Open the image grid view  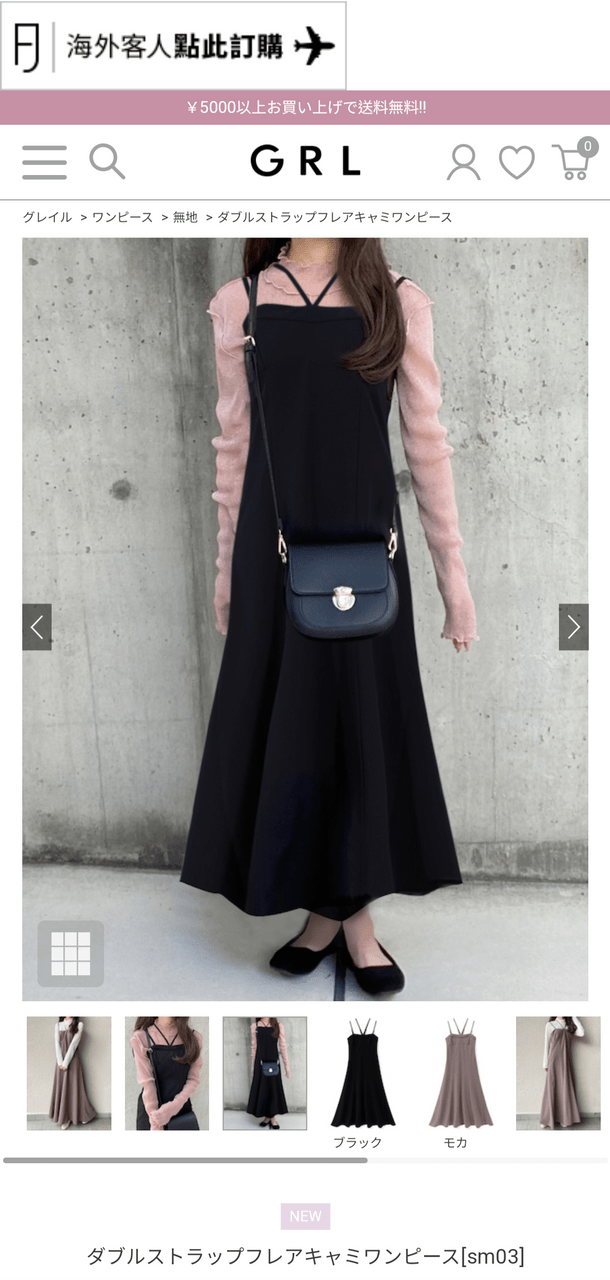[70, 953]
